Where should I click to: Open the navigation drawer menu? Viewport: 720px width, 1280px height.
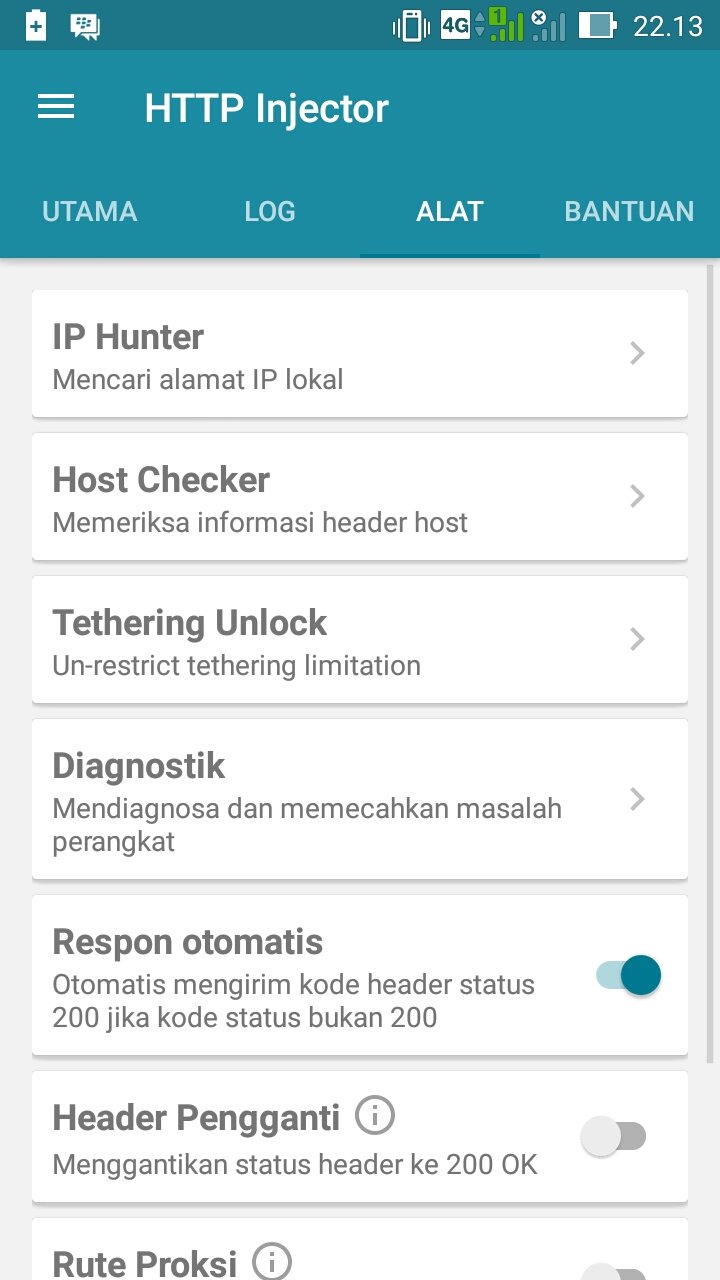(55, 107)
